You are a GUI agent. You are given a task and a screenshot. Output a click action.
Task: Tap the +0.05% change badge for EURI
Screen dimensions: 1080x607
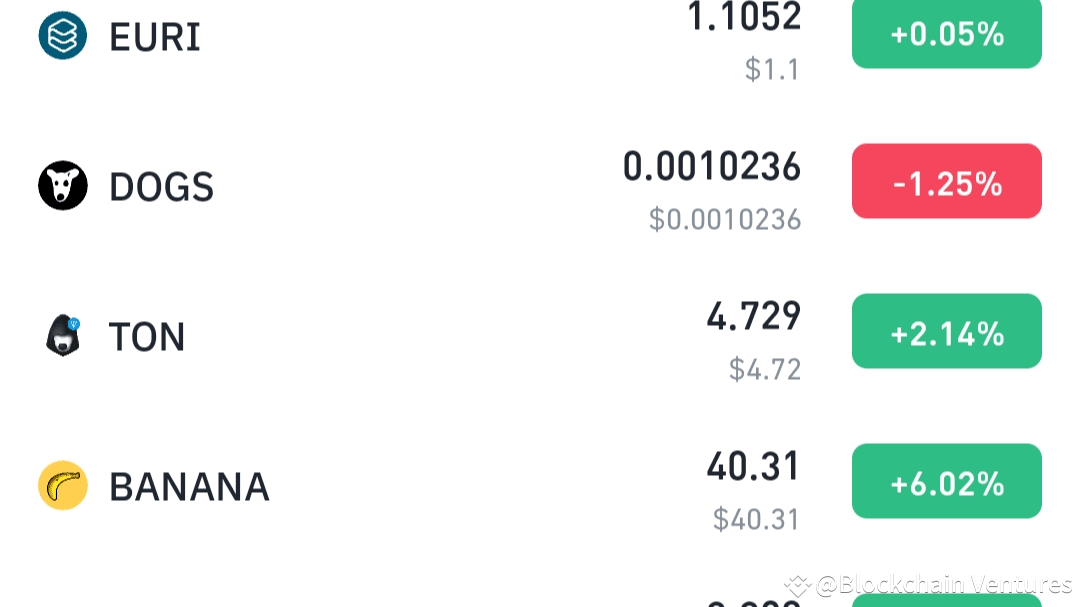coord(946,34)
